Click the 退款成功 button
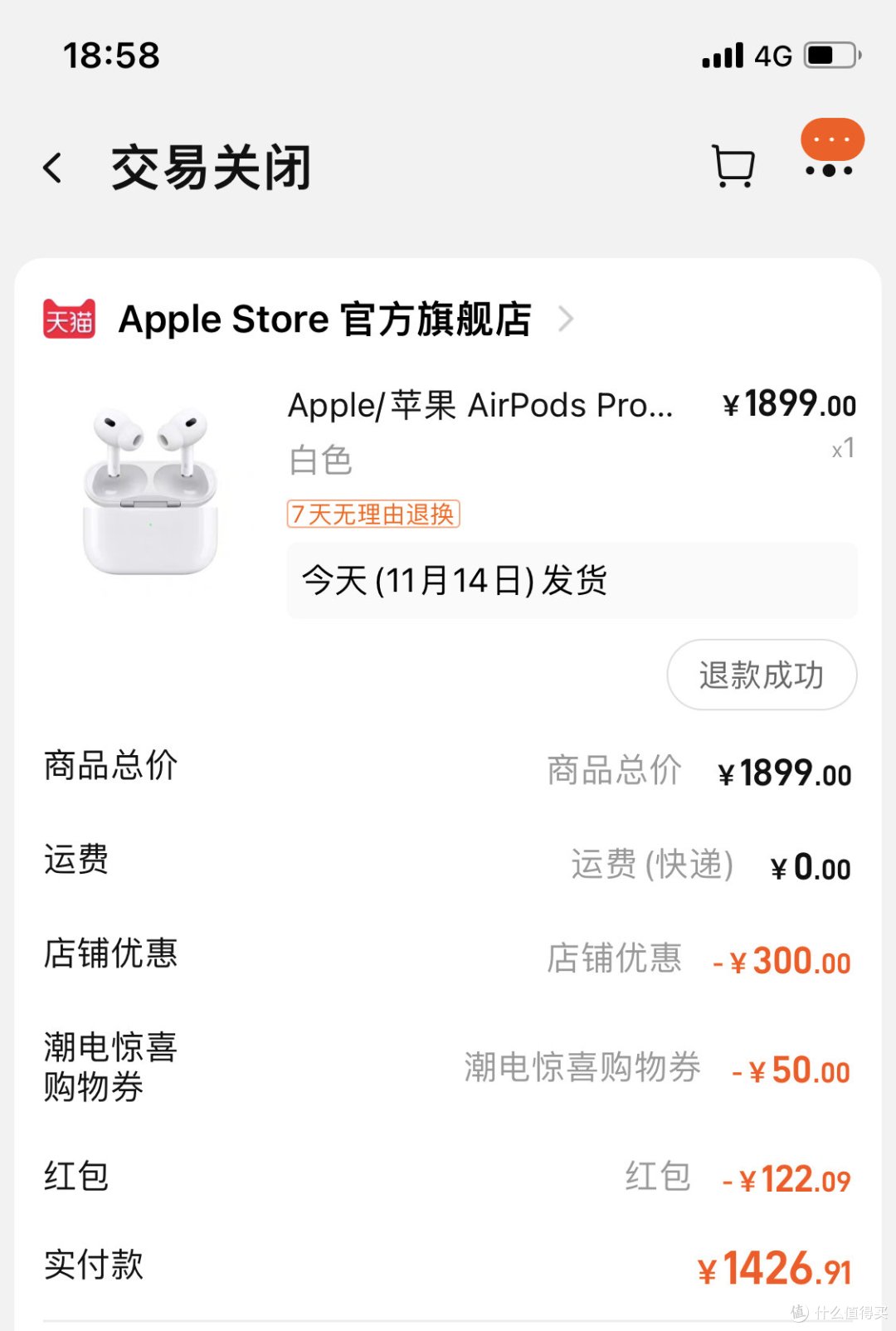The width and height of the screenshot is (896, 1331). (761, 675)
